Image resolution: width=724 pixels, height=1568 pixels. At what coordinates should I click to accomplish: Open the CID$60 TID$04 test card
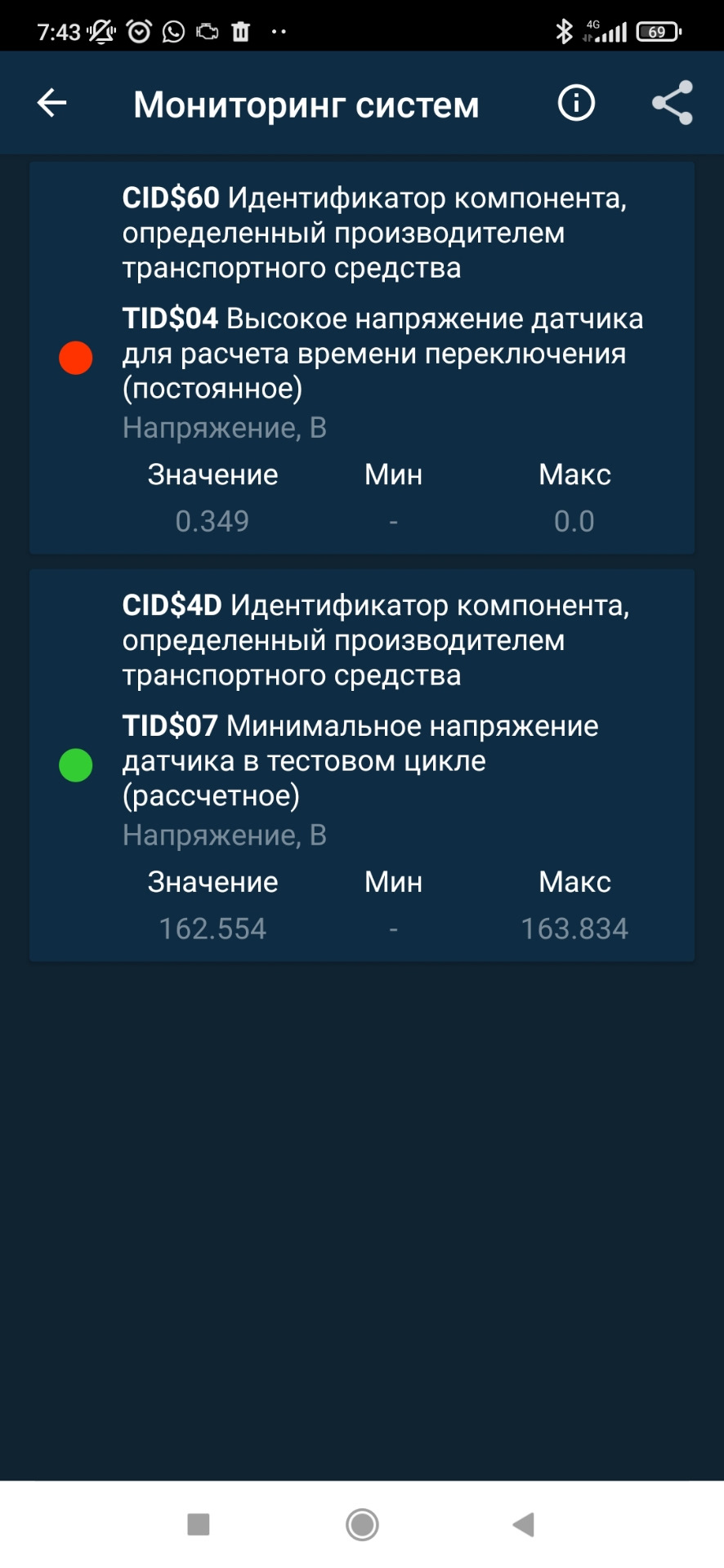(x=362, y=358)
